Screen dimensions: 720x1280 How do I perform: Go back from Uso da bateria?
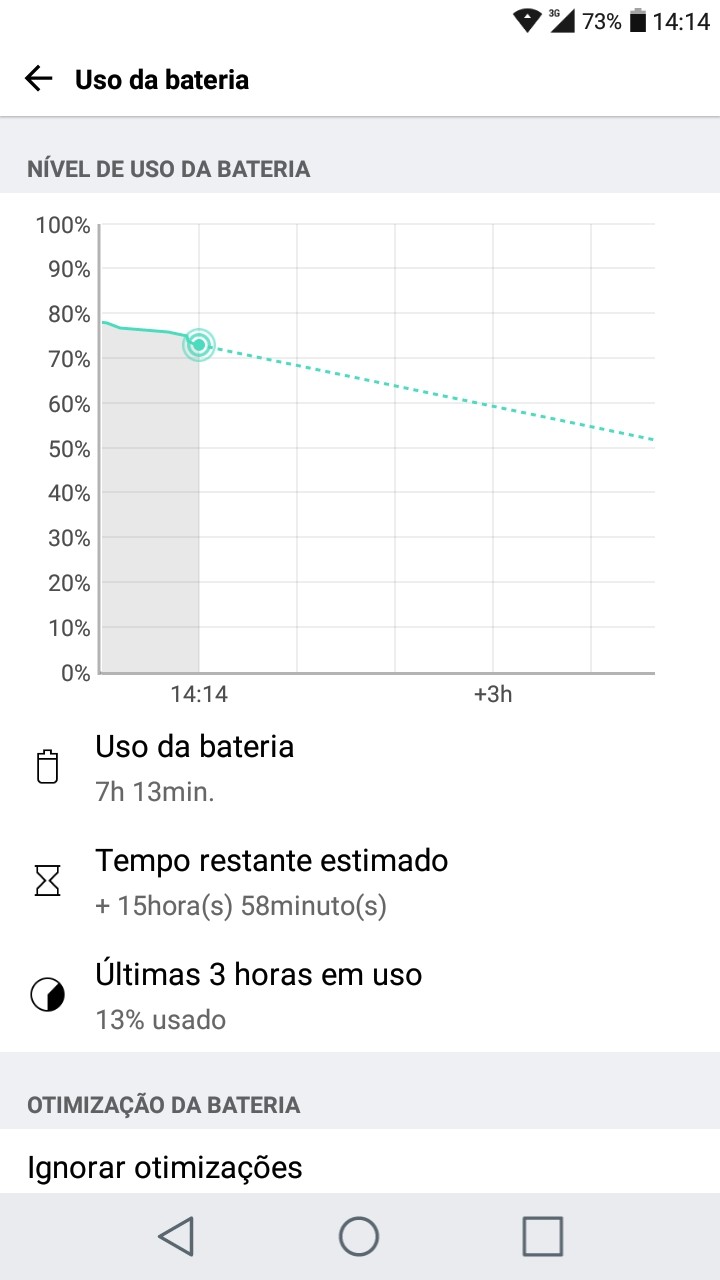click(x=38, y=79)
